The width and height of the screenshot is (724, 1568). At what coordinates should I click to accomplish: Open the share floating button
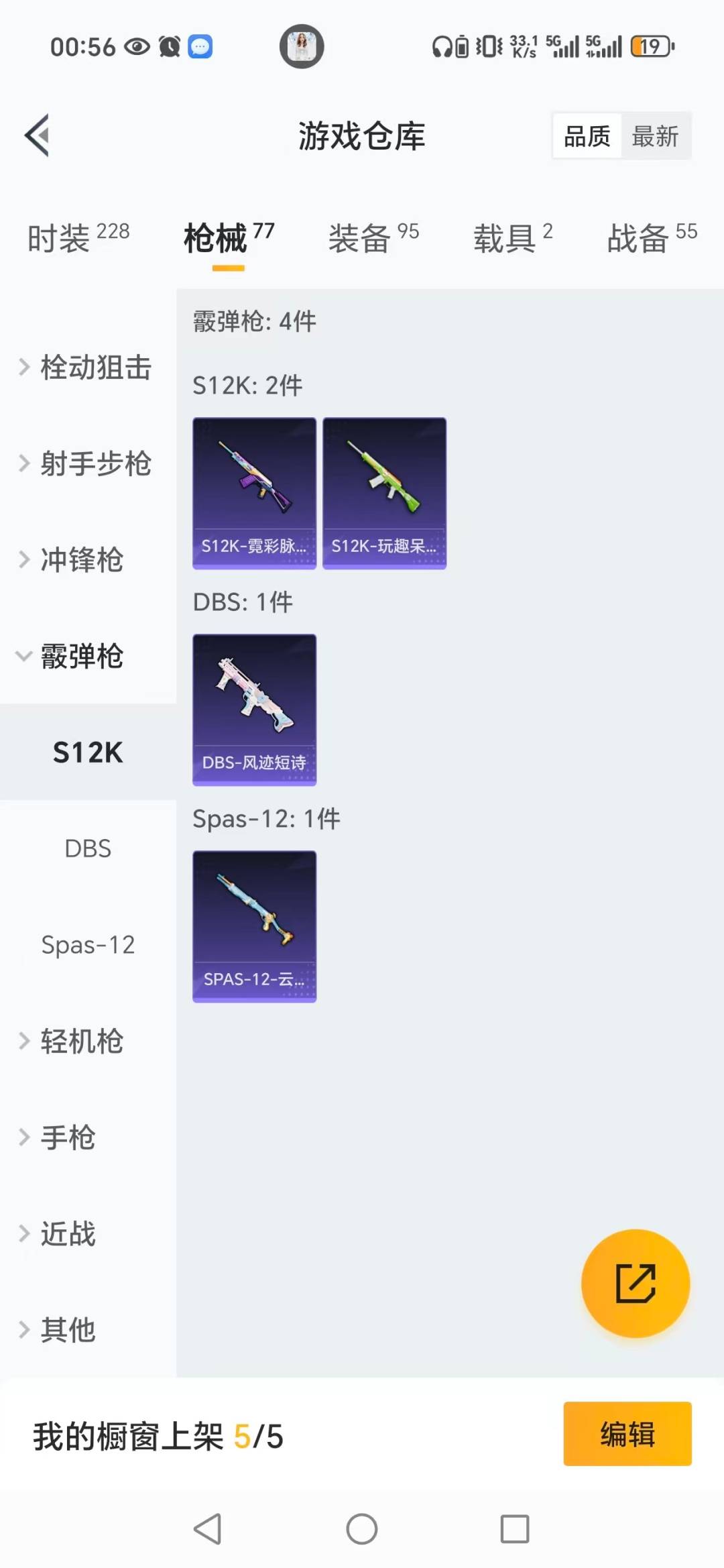tap(636, 1283)
